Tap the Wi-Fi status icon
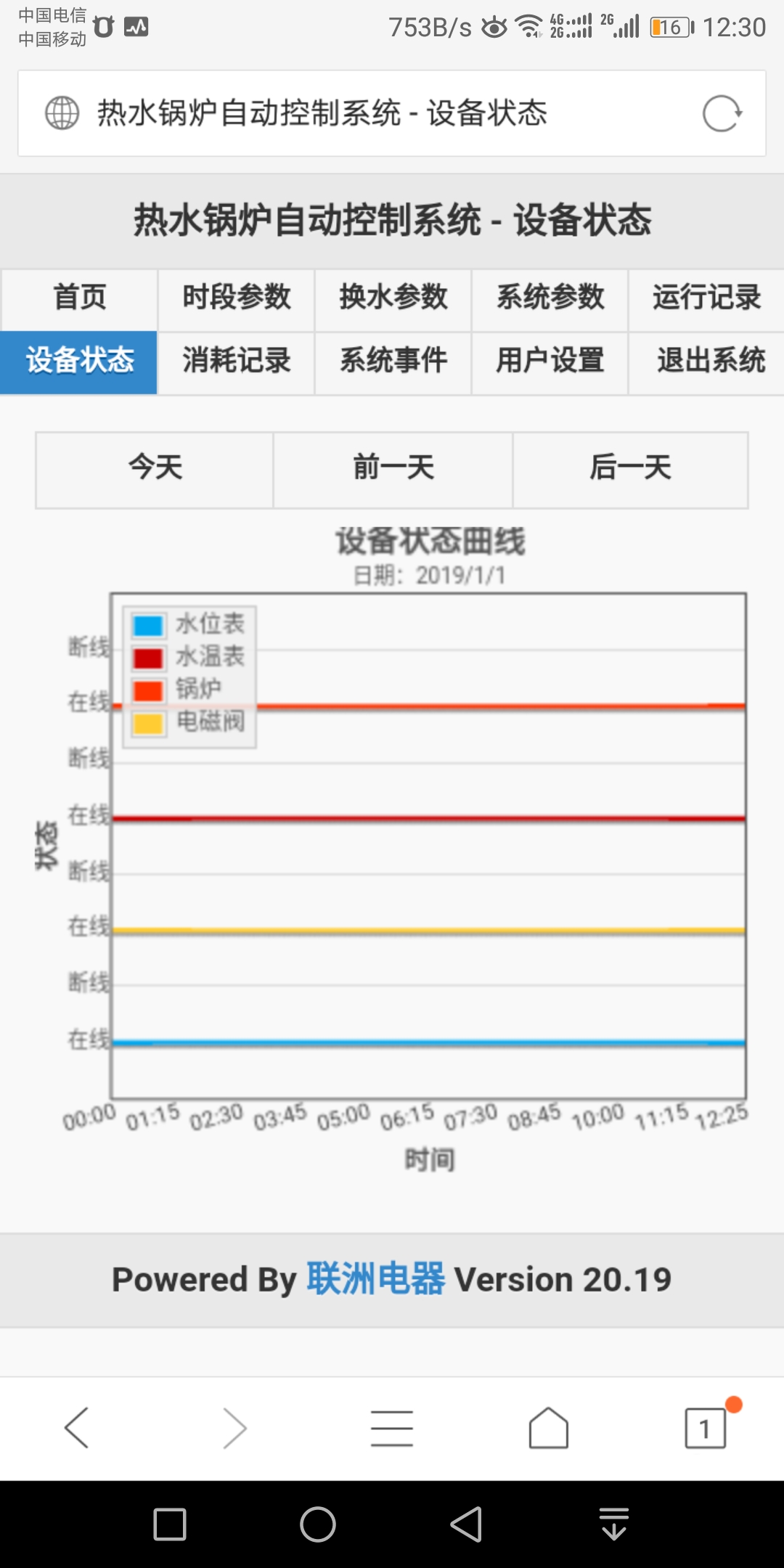 coord(529,26)
